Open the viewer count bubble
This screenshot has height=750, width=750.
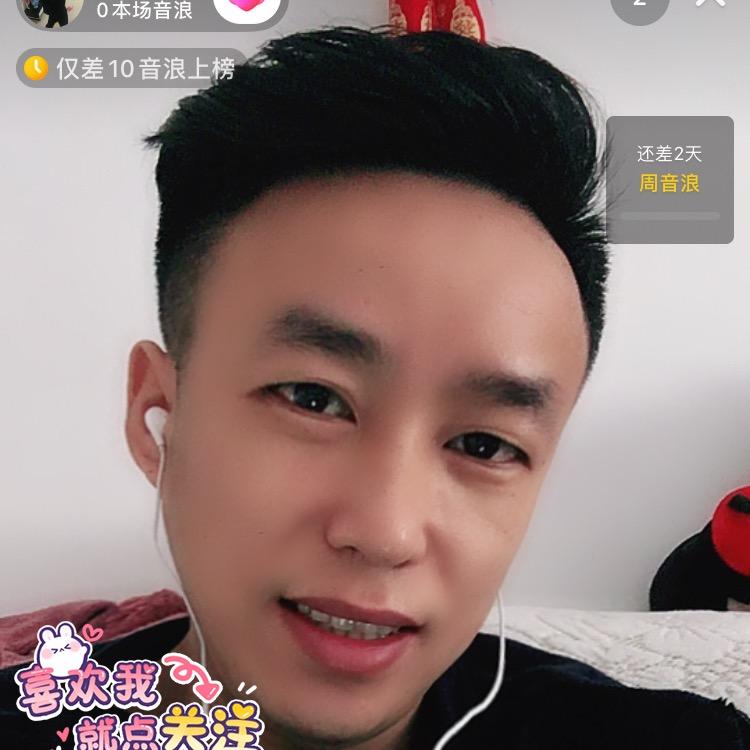click(640, 7)
